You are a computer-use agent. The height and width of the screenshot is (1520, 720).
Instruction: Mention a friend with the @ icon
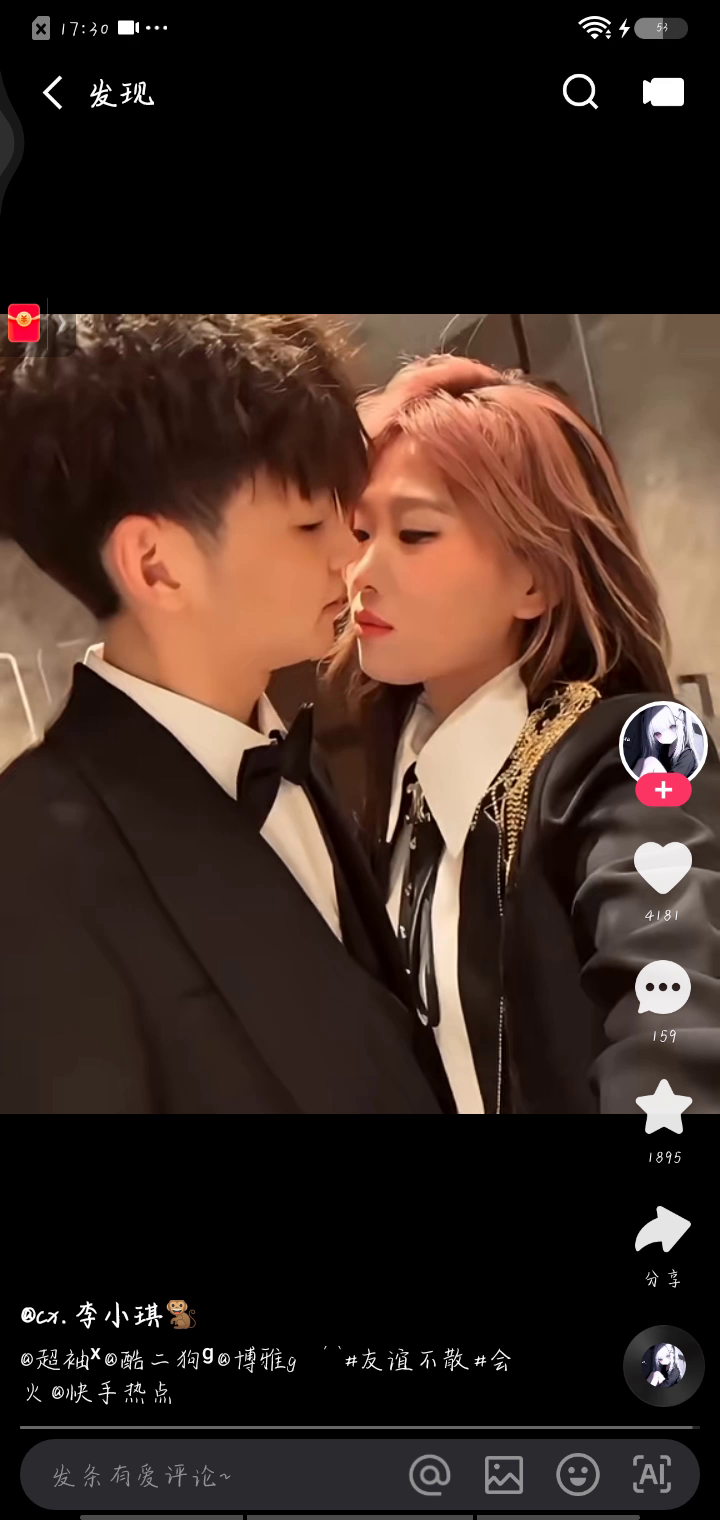(x=430, y=1475)
